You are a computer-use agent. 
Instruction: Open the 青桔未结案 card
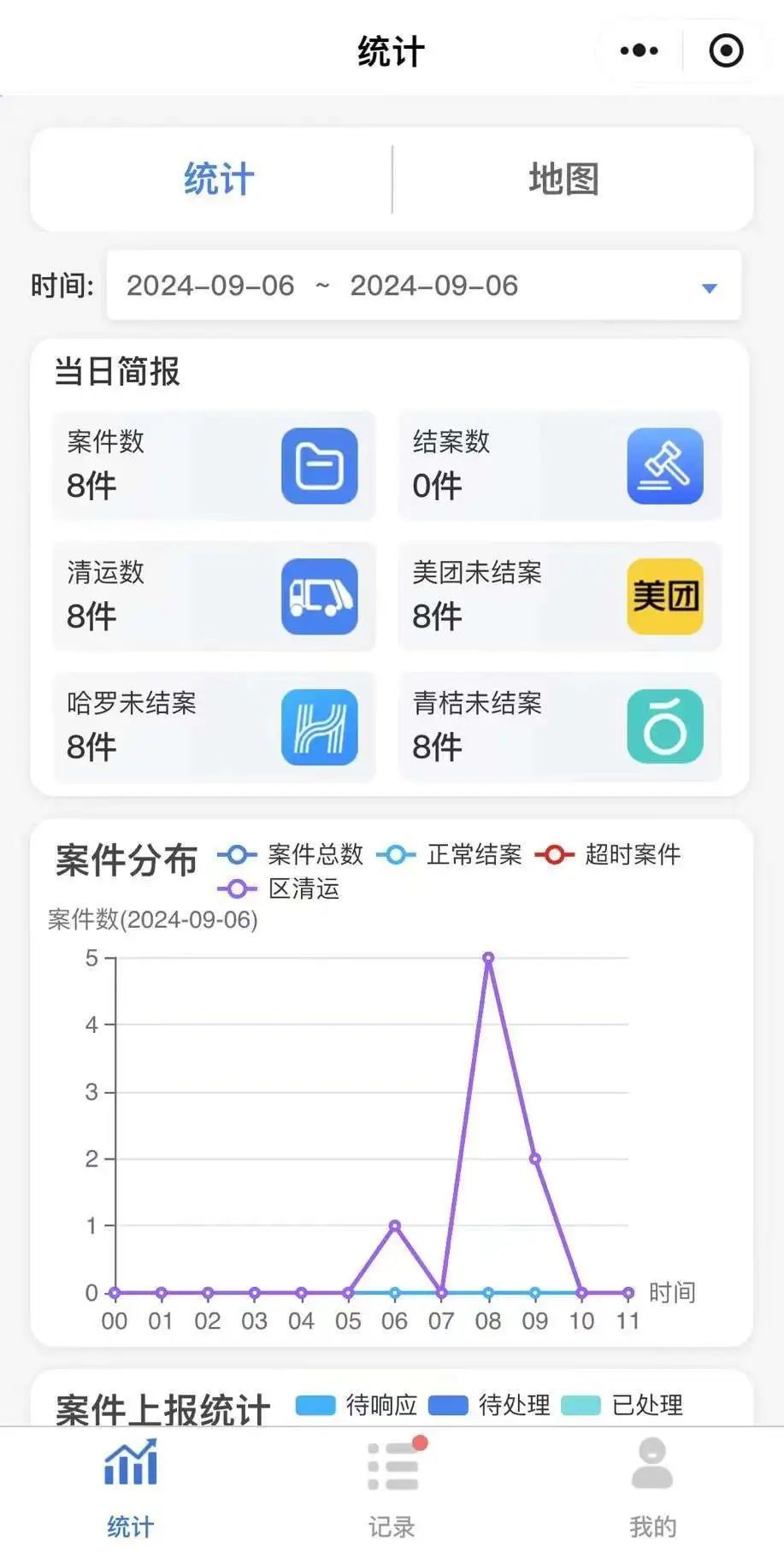click(x=559, y=727)
